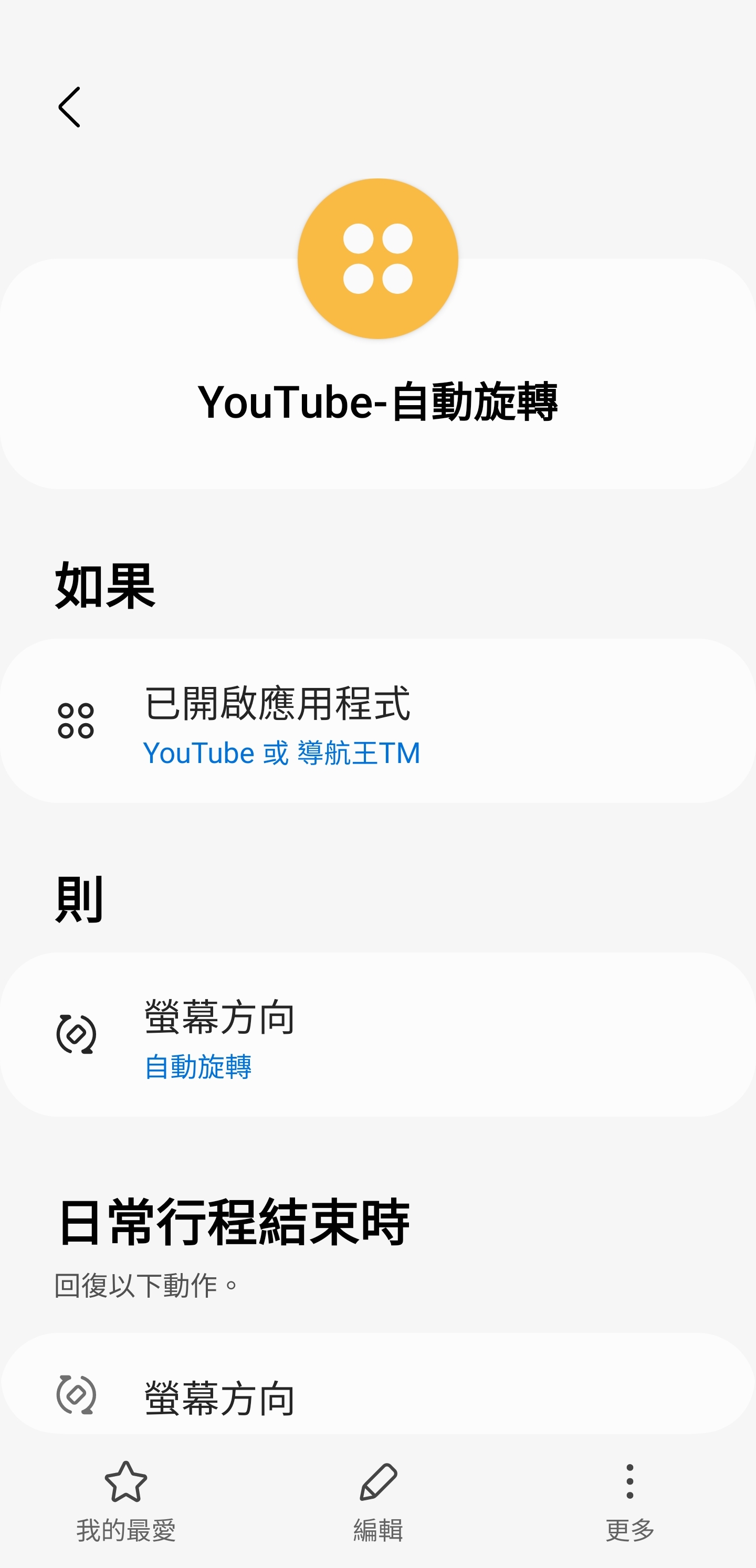
Task: Go back using the top-left arrow
Action: click(x=69, y=107)
